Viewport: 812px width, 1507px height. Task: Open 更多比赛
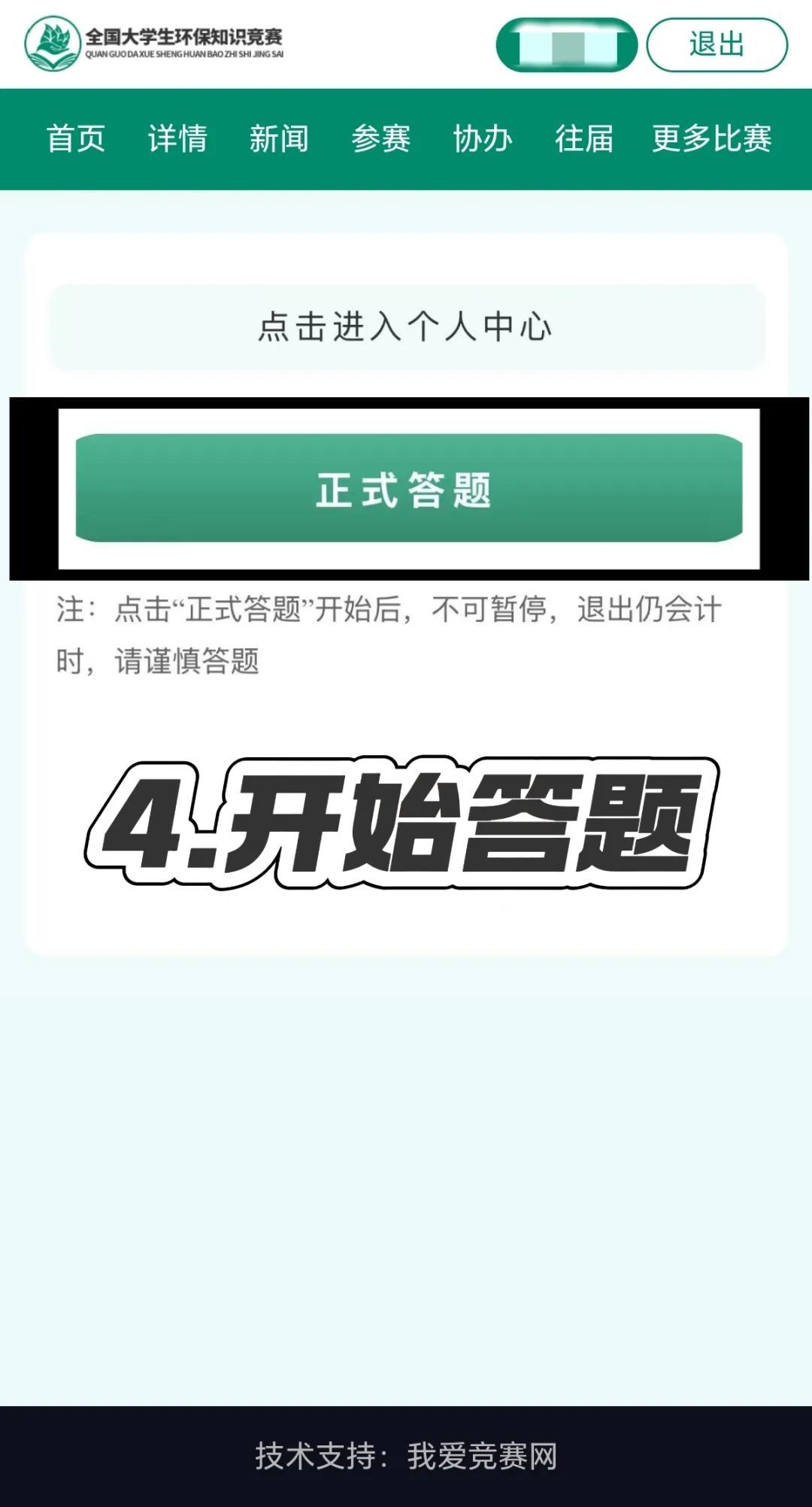click(x=711, y=139)
